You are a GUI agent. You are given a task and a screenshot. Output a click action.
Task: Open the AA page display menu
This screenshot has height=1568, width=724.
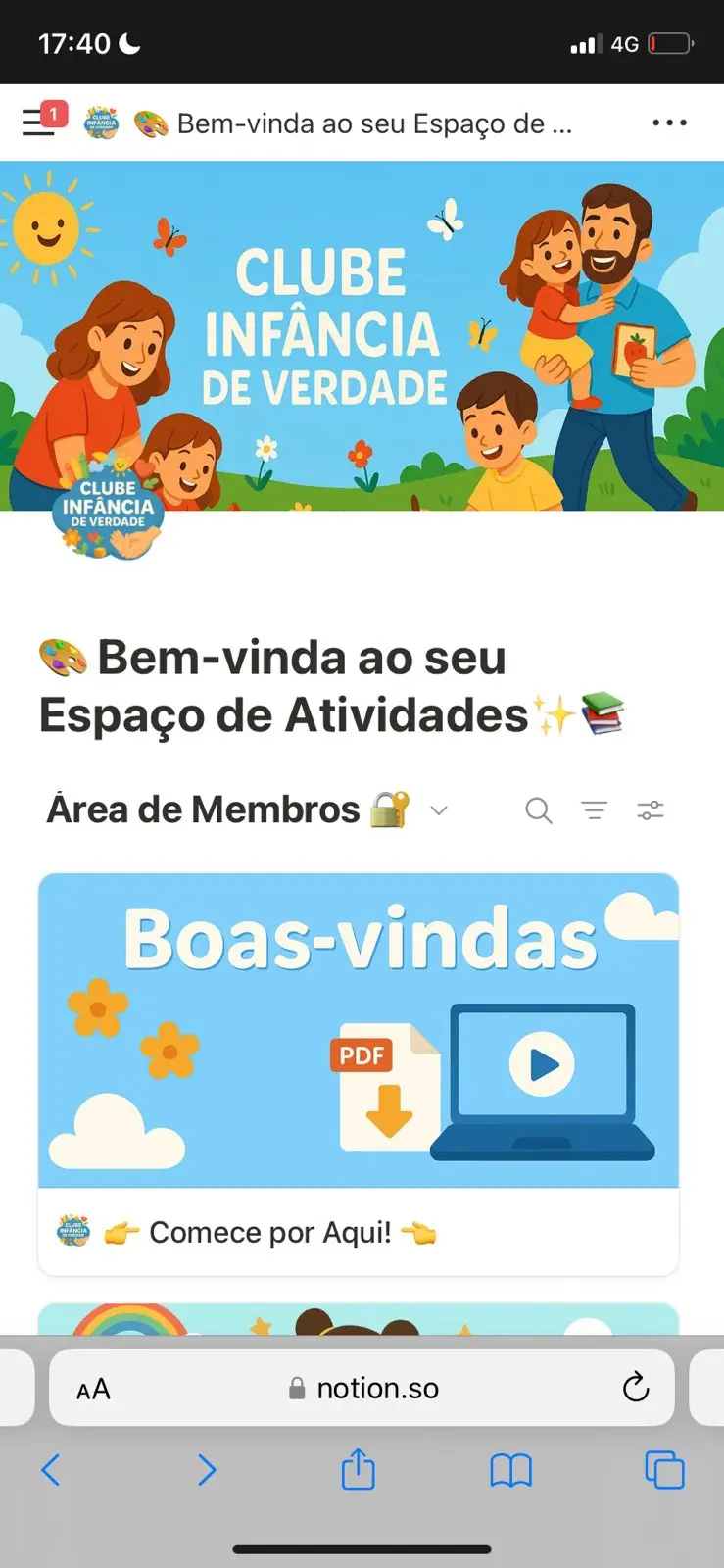tap(91, 1387)
